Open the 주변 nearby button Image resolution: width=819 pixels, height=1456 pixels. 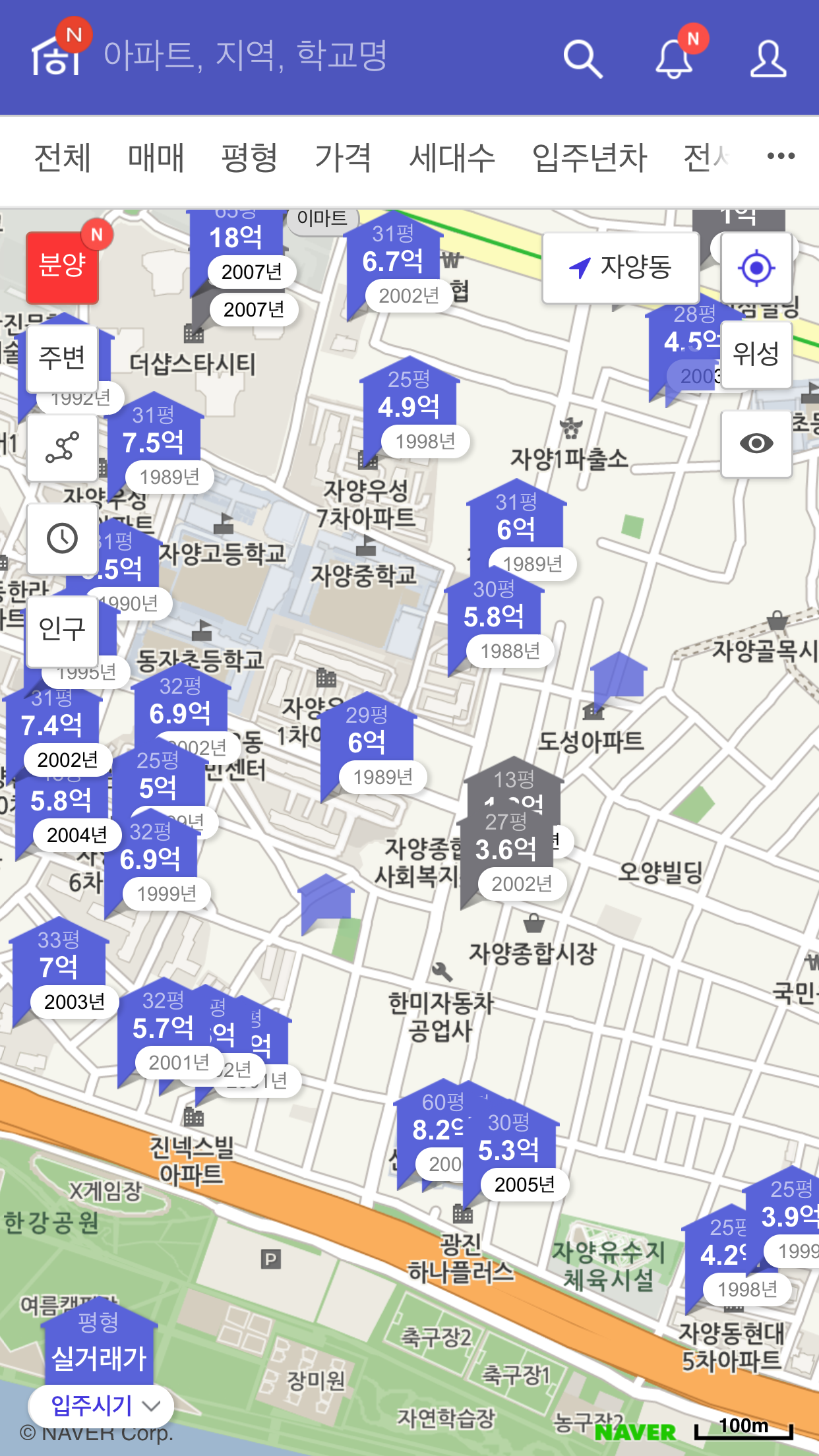click(63, 358)
